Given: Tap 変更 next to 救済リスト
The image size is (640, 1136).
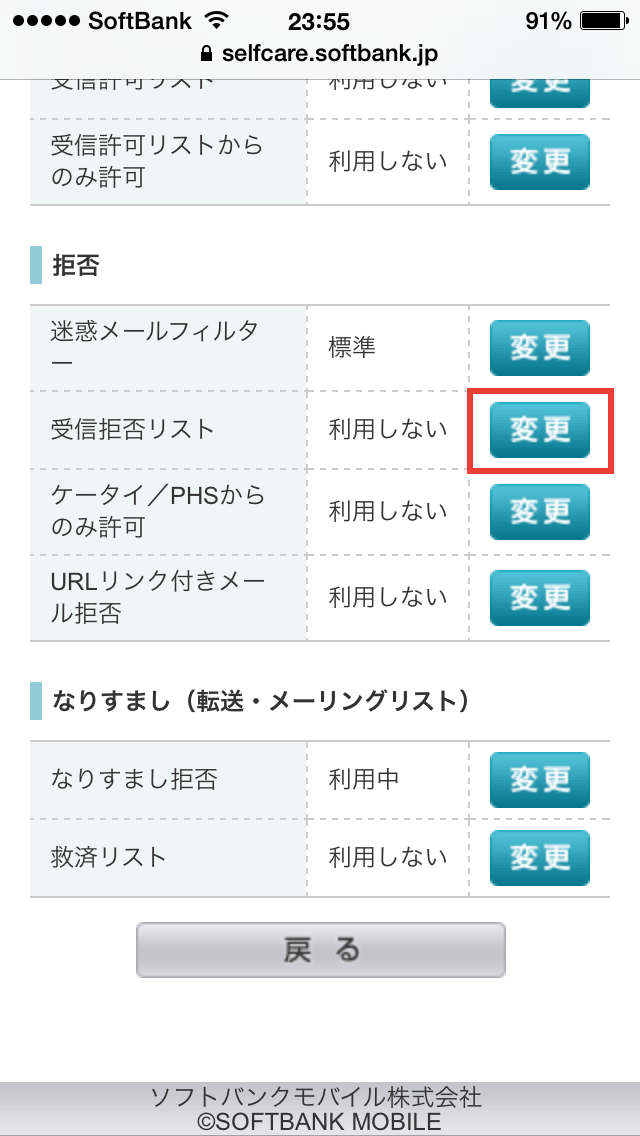Looking at the screenshot, I should (539, 858).
